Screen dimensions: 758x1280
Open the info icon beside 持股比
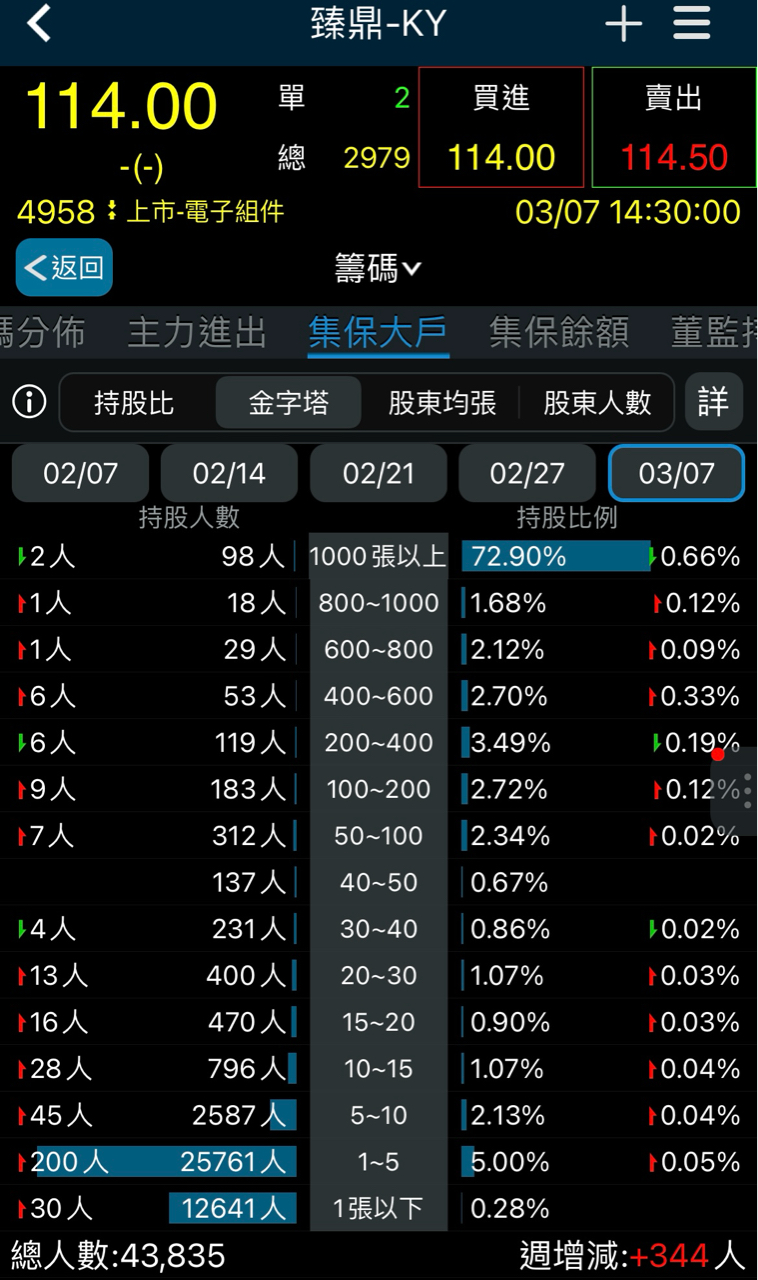[x=29, y=402]
